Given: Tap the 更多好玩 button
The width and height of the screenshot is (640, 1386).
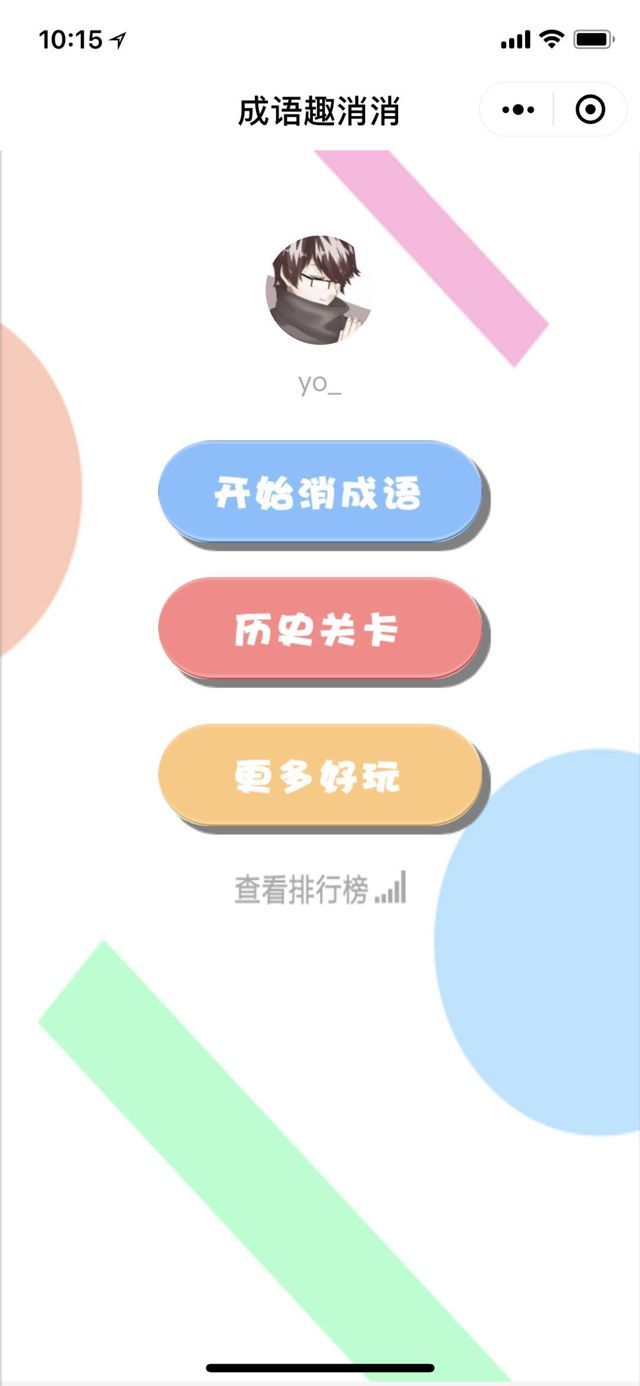Looking at the screenshot, I should (x=319, y=776).
